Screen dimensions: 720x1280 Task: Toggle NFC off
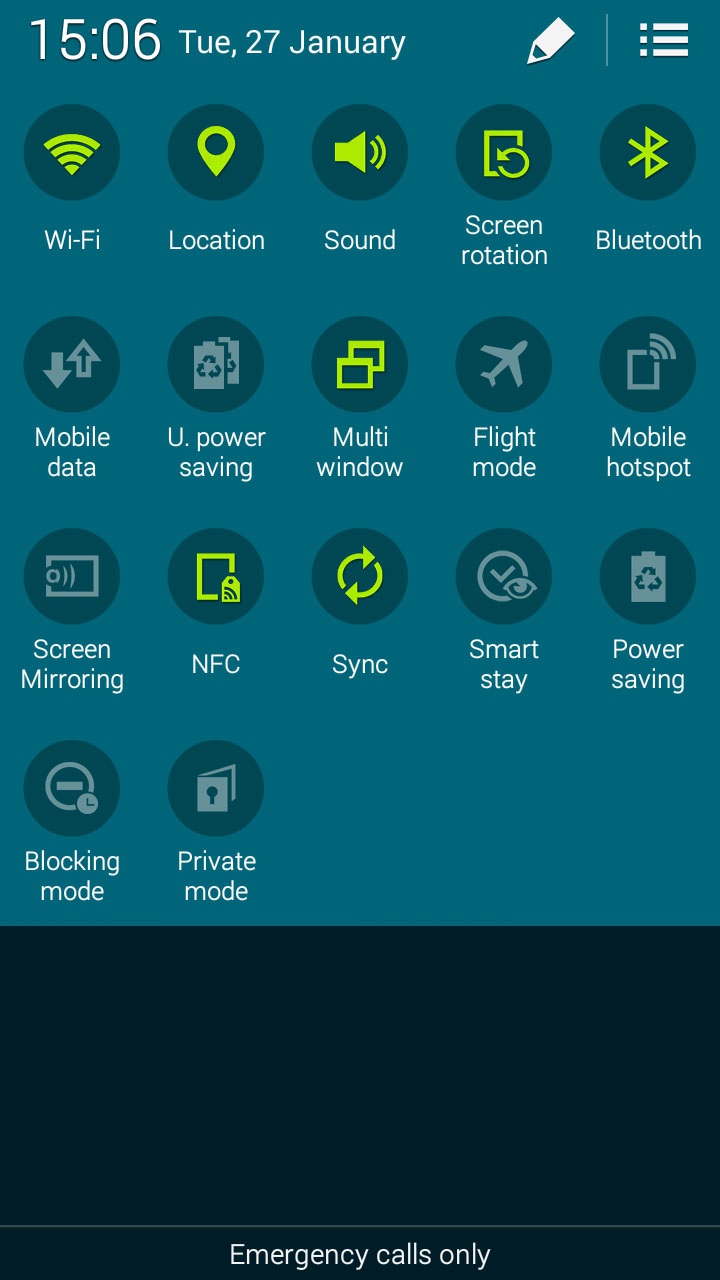[x=216, y=577]
